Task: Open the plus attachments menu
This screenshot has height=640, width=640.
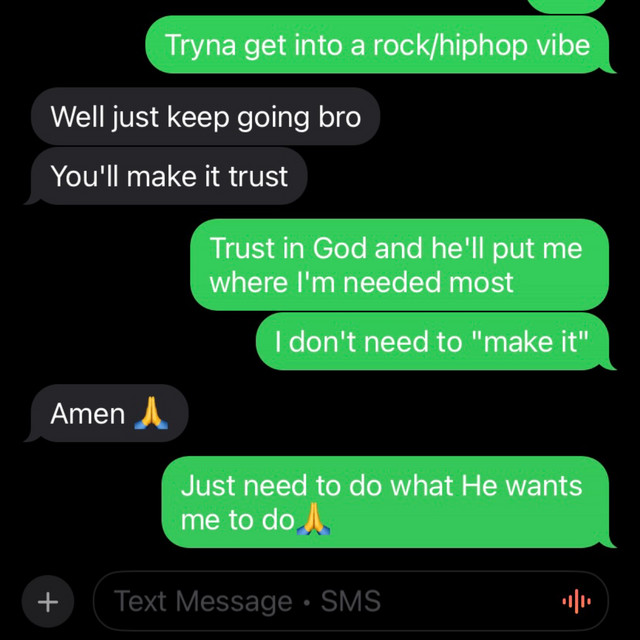Action: 46,601
